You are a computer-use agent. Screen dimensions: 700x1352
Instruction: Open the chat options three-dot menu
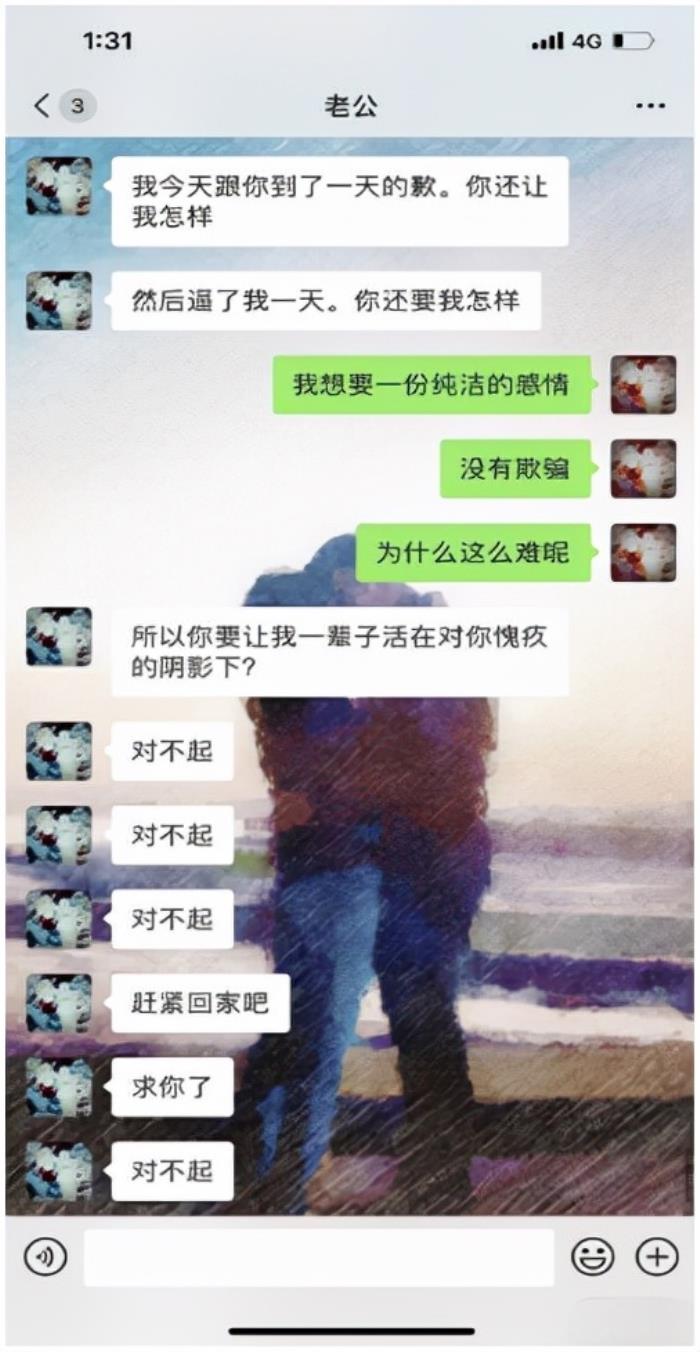650,106
